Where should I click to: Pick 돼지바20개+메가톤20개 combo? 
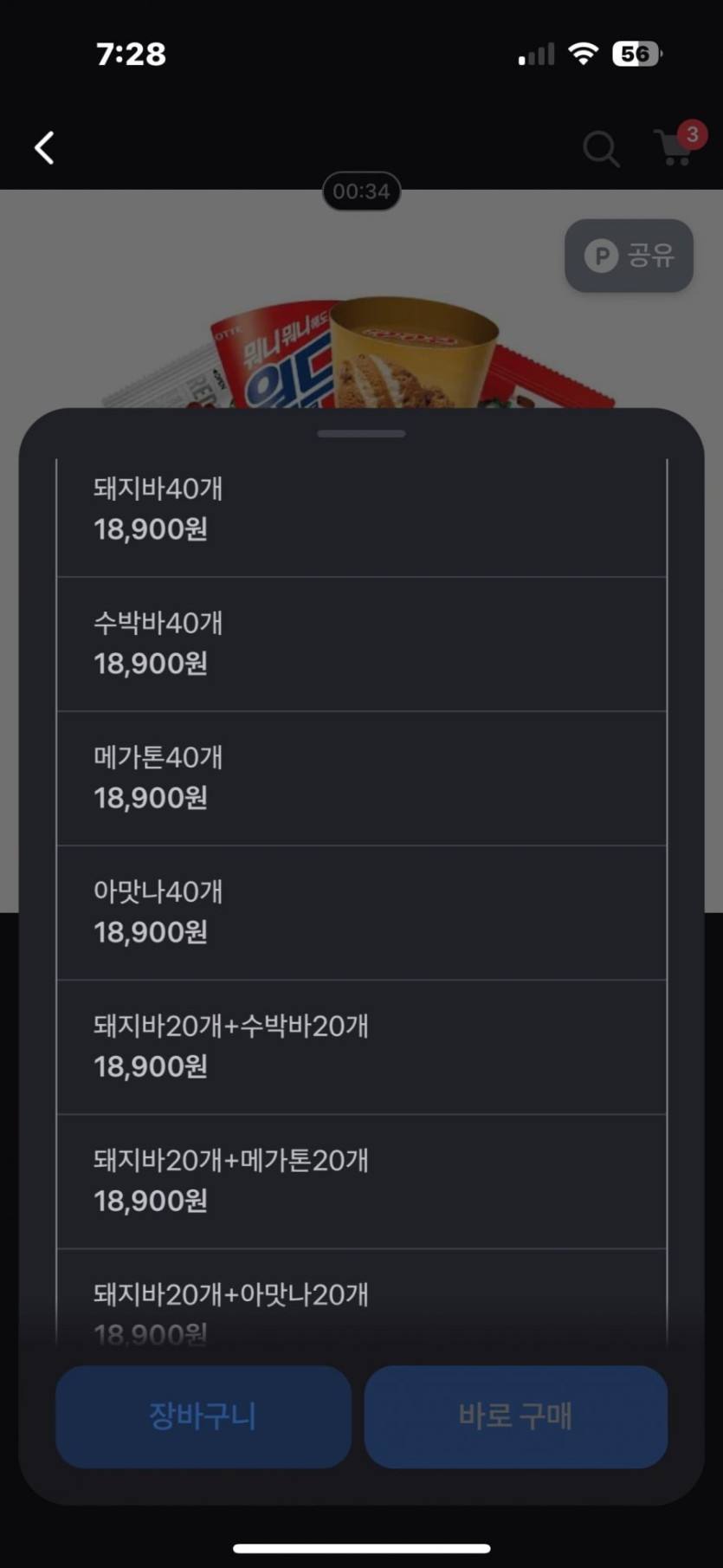click(361, 1181)
